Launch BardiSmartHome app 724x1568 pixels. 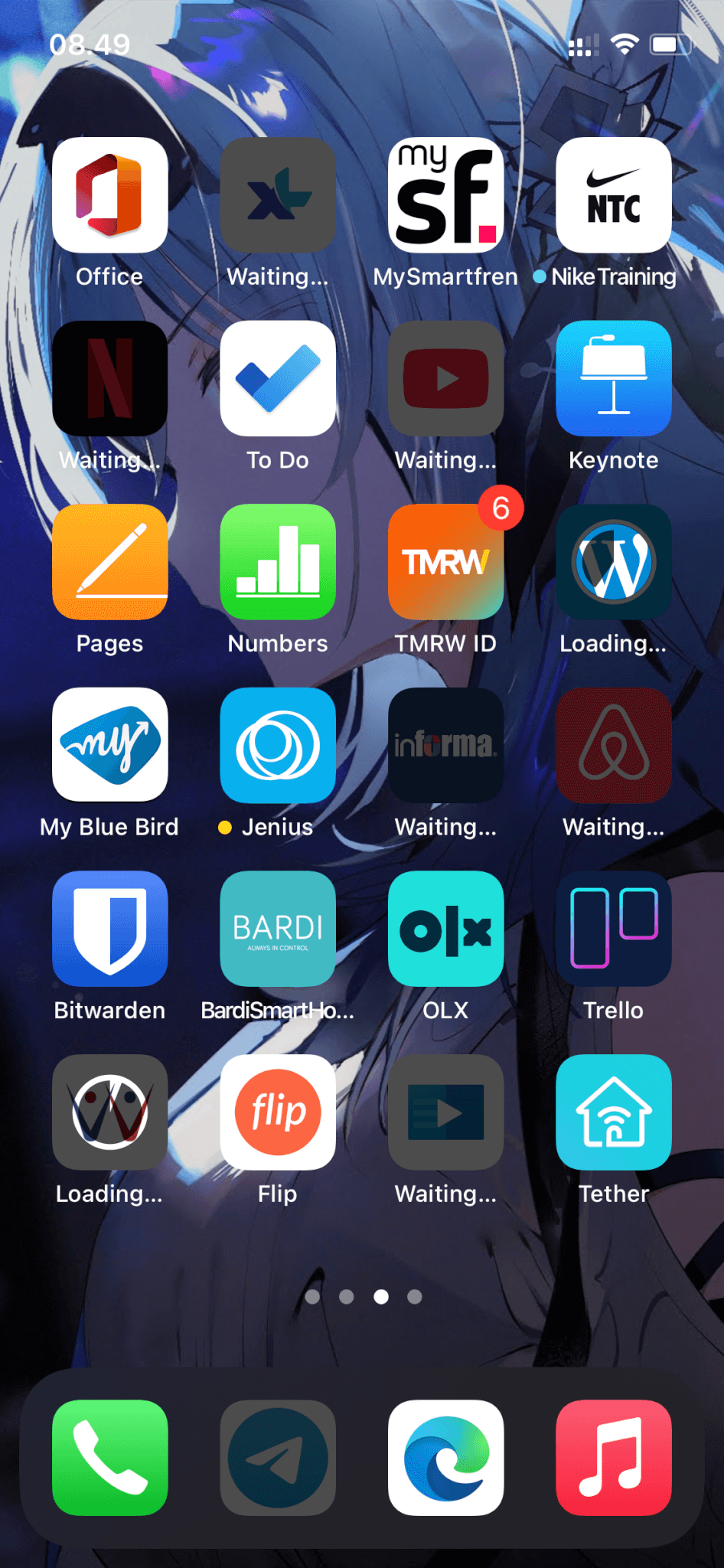coord(278,929)
